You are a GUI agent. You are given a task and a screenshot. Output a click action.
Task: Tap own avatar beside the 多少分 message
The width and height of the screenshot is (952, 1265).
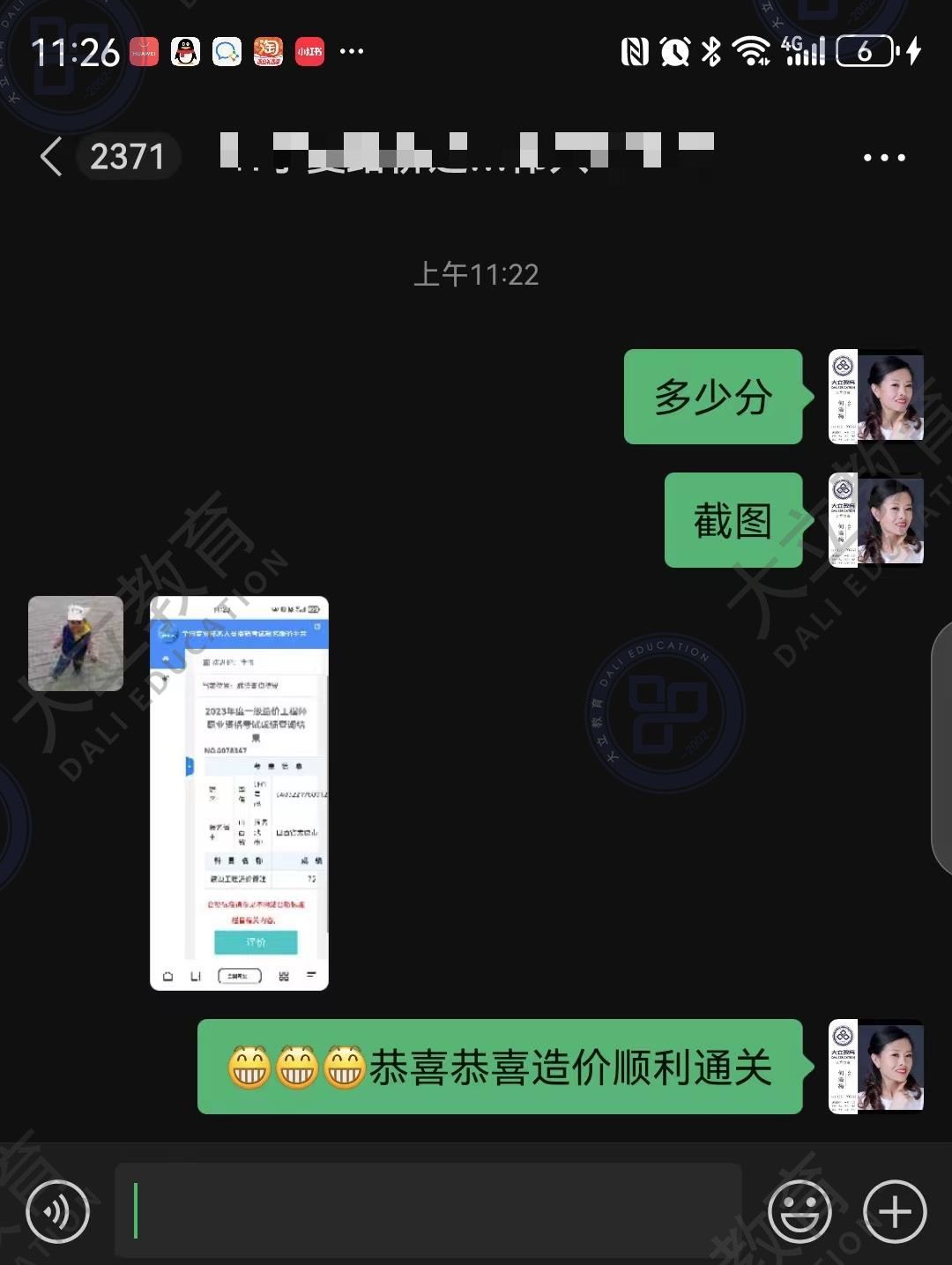876,397
